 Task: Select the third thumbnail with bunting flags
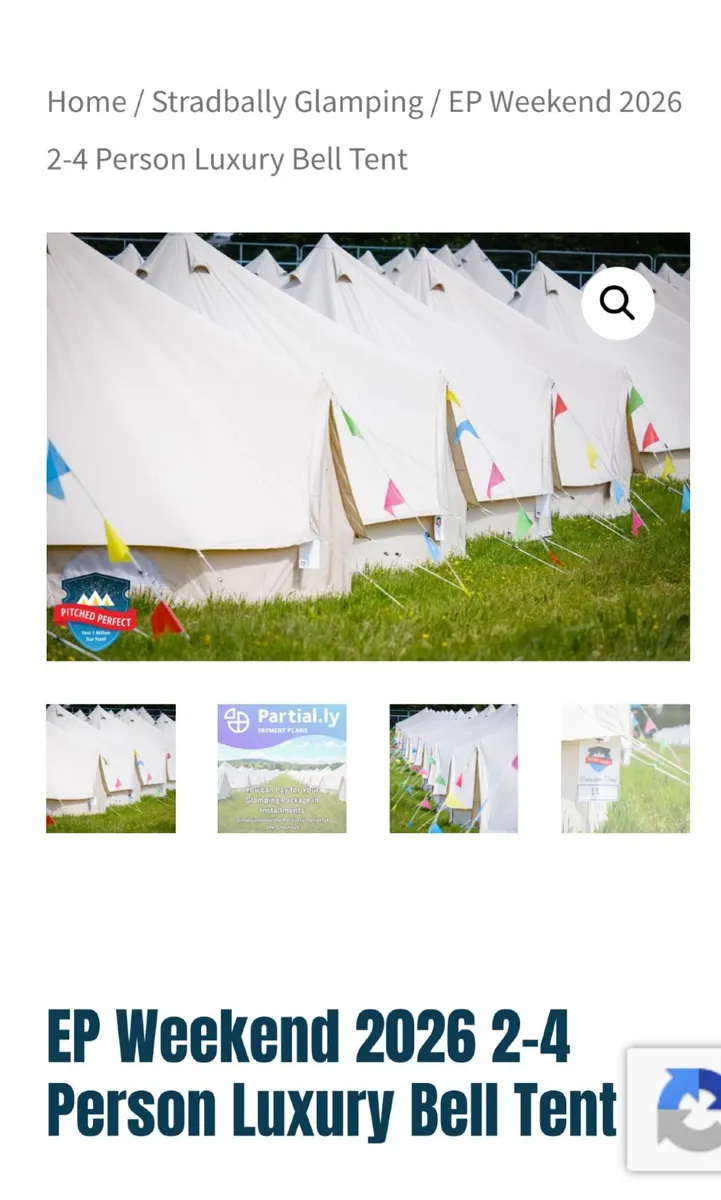(x=454, y=768)
